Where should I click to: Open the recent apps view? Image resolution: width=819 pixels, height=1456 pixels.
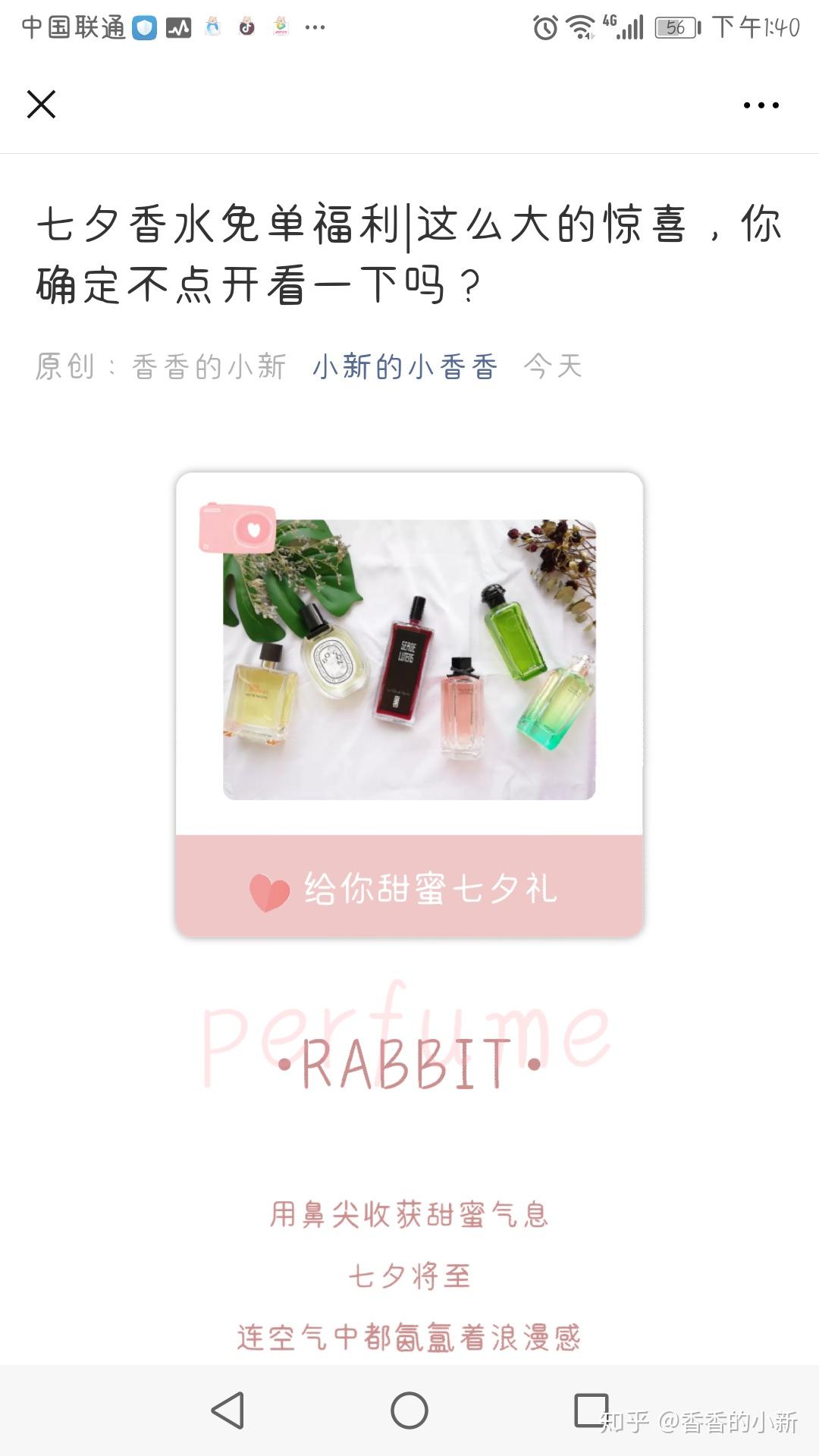591,1410
